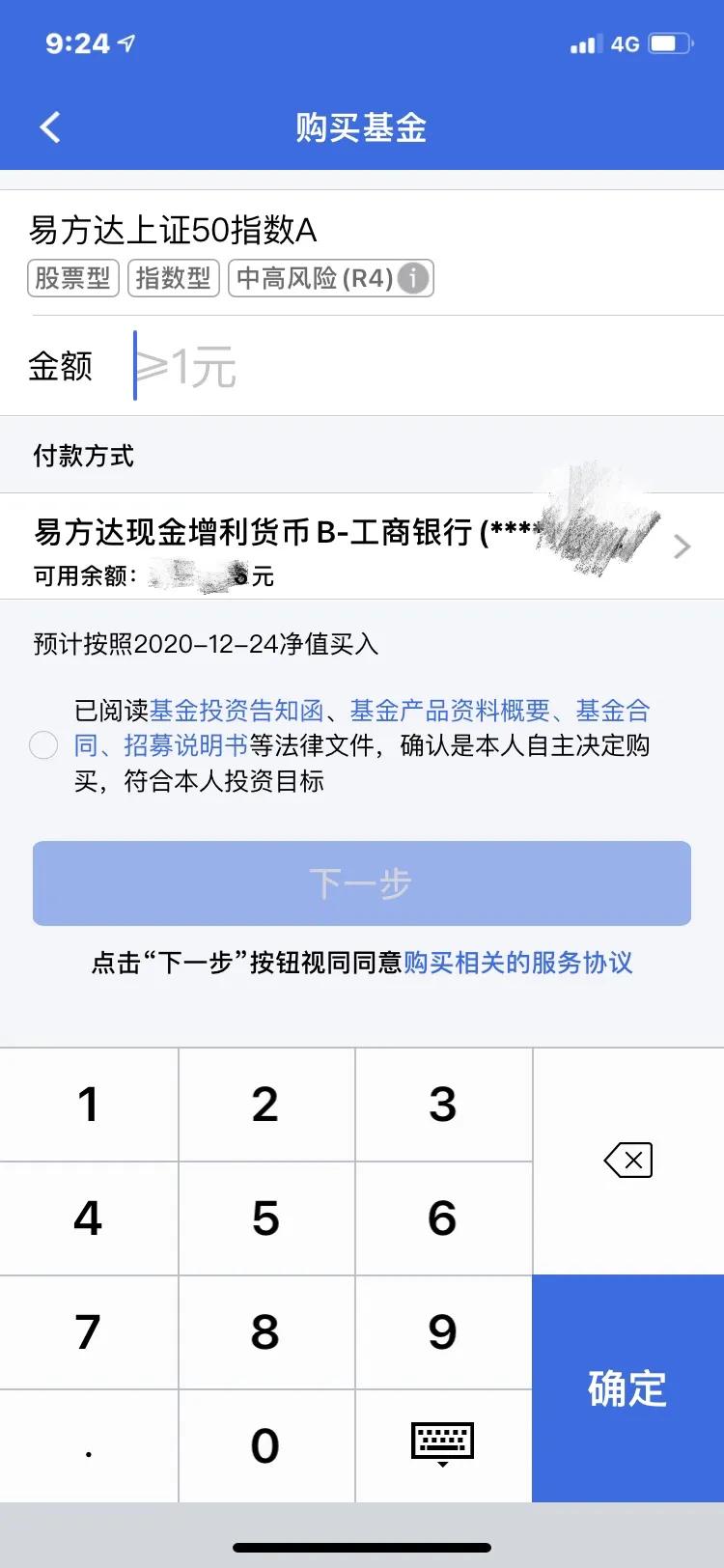Tap the dismiss keyboard icon on the keypad

pyautogui.click(x=443, y=1444)
